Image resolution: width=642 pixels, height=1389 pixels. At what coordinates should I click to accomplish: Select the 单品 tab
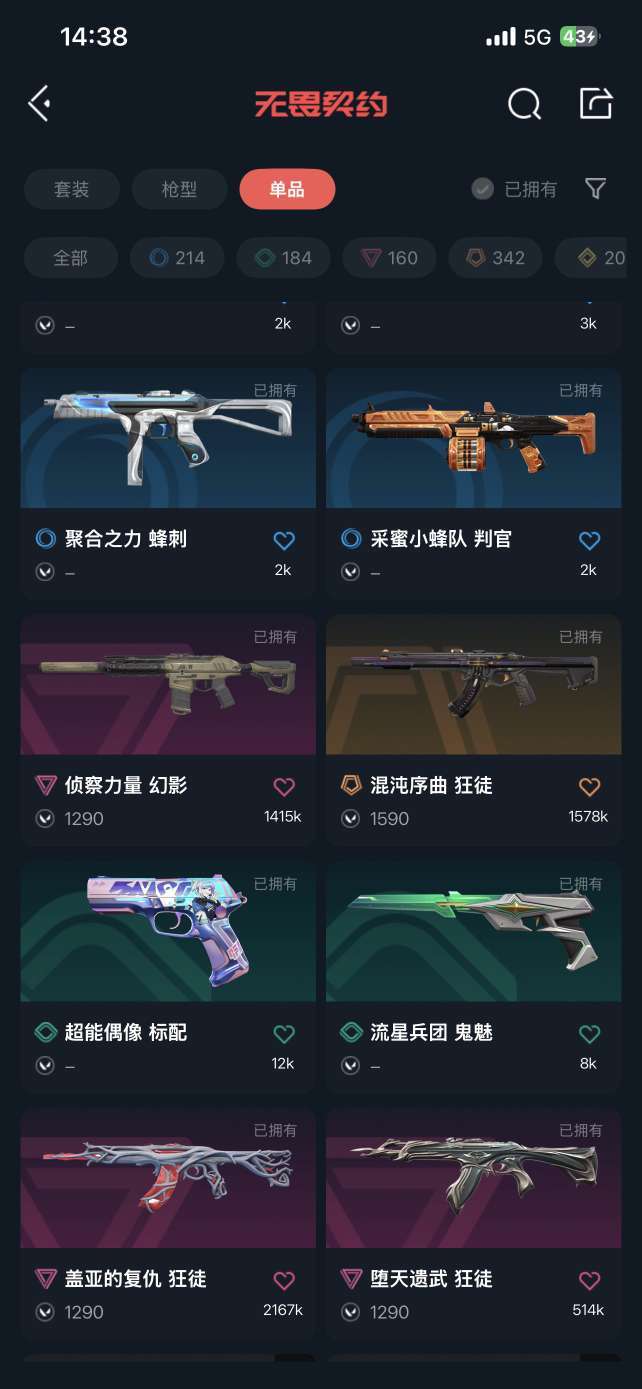click(x=287, y=189)
